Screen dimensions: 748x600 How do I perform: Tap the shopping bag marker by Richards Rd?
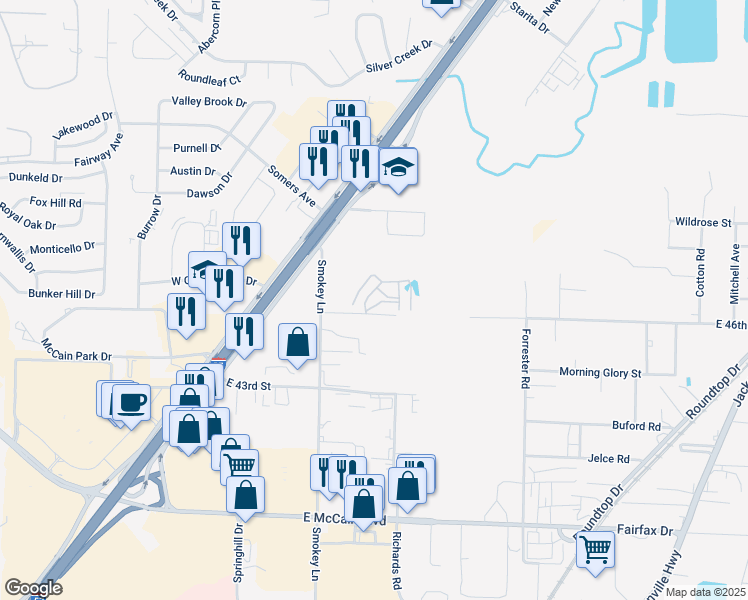click(x=408, y=486)
